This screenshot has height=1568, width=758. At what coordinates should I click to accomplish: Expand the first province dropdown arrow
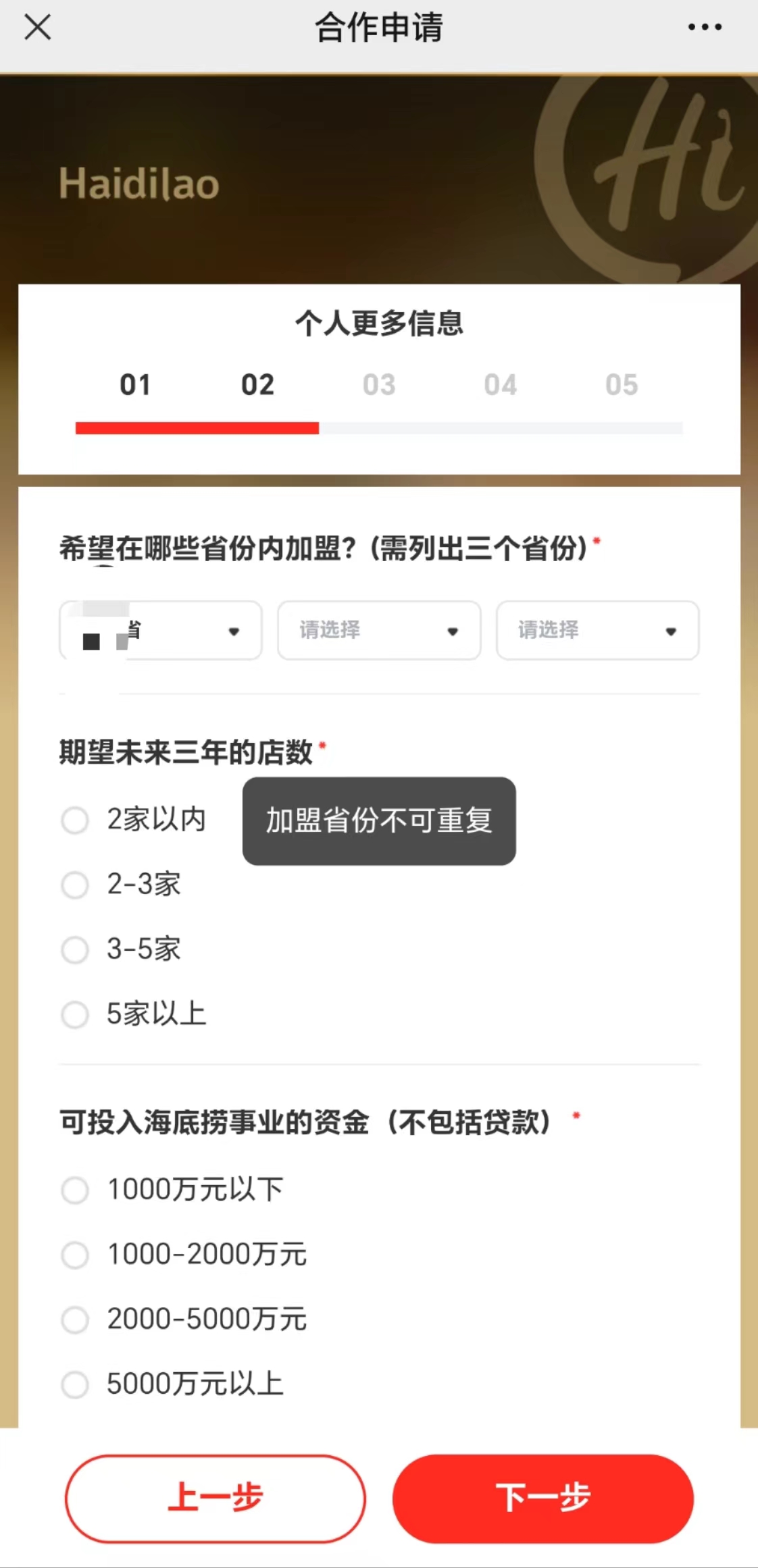(x=234, y=631)
